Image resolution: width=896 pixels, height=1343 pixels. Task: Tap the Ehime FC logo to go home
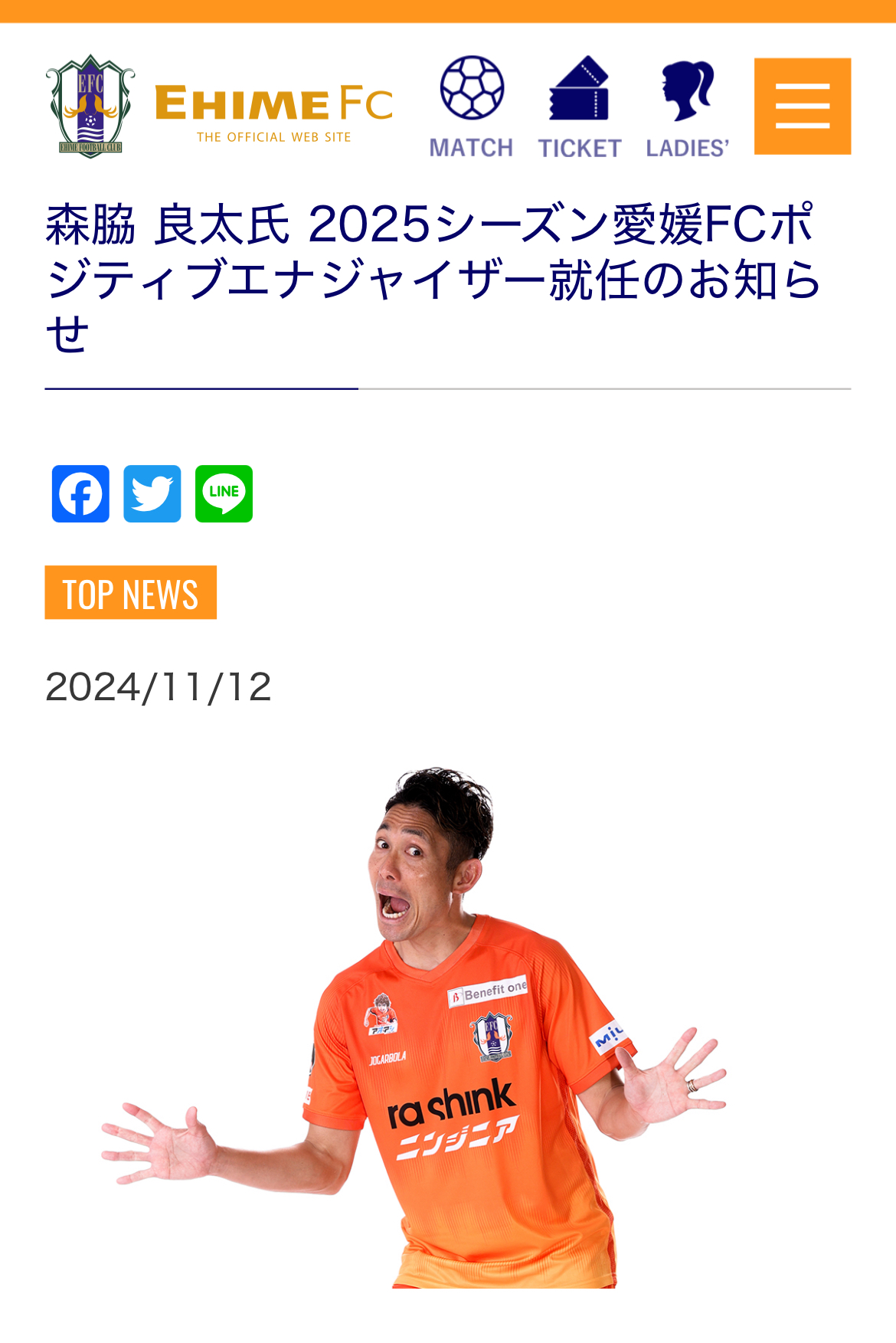pyautogui.click(x=218, y=107)
